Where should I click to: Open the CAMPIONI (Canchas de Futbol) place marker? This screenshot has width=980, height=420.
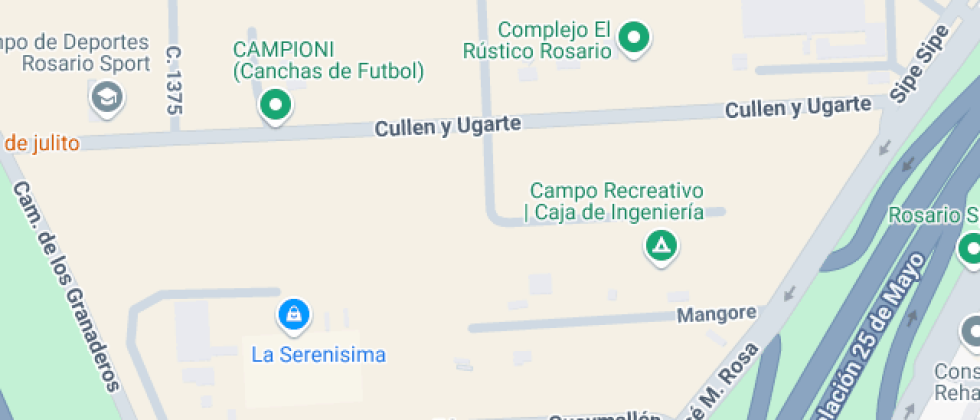[275, 104]
